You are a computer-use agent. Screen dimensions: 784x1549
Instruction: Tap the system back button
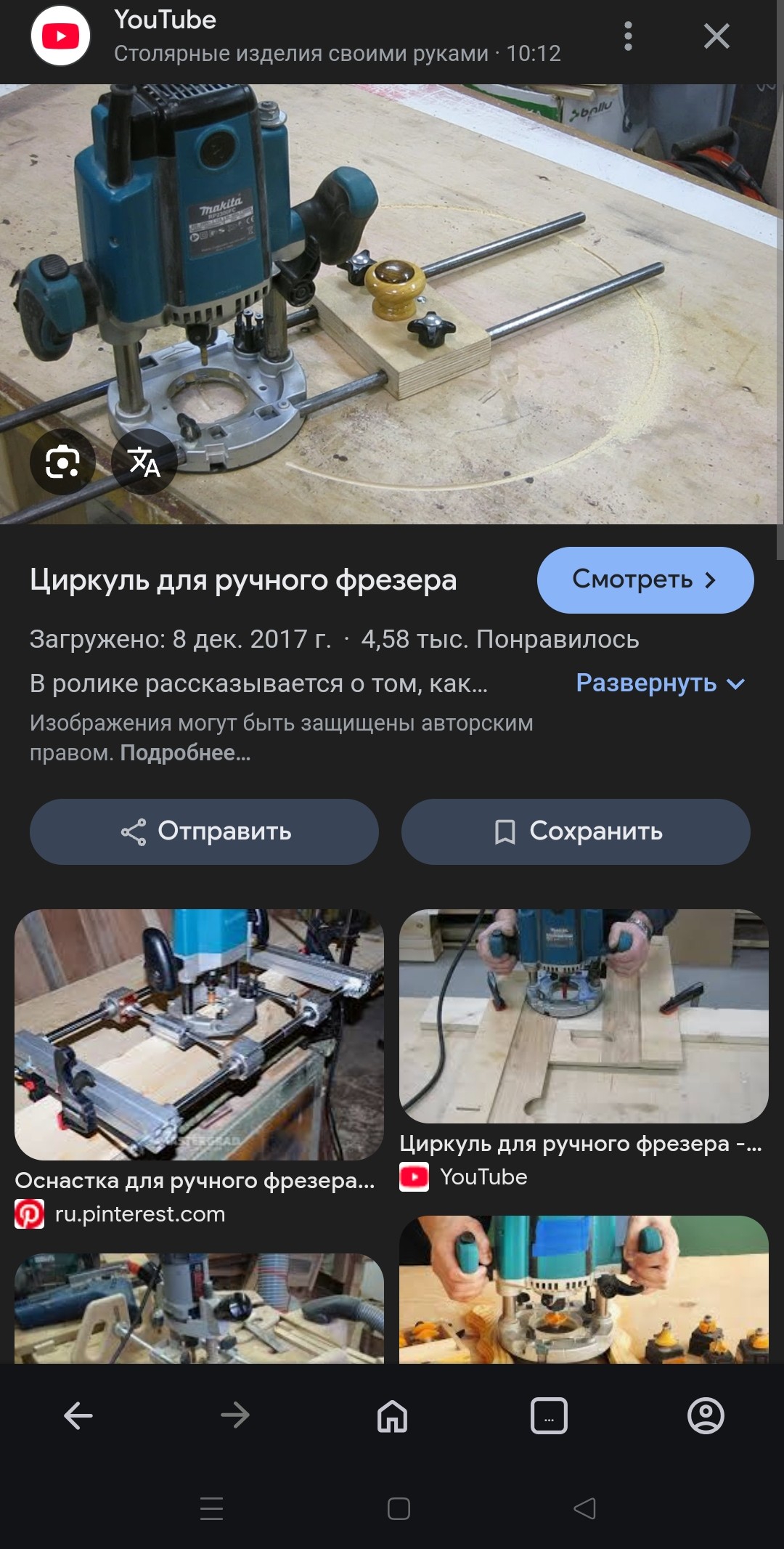[x=585, y=1509]
